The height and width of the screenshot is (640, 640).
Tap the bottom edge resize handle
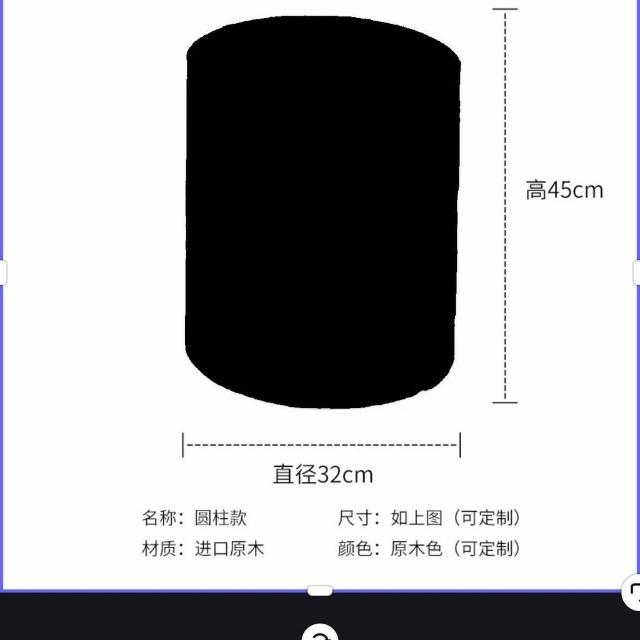(320, 591)
